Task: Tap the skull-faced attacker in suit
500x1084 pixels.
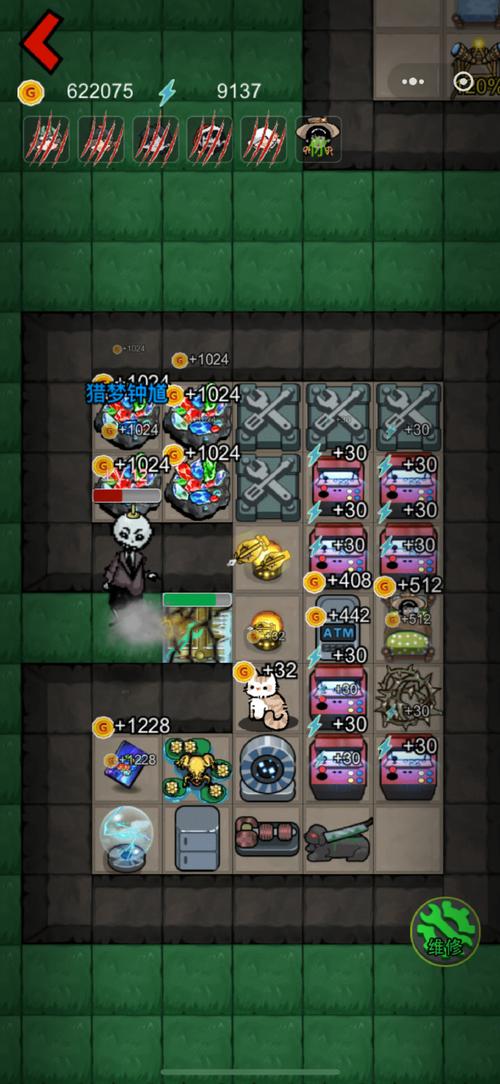Action: (x=127, y=555)
